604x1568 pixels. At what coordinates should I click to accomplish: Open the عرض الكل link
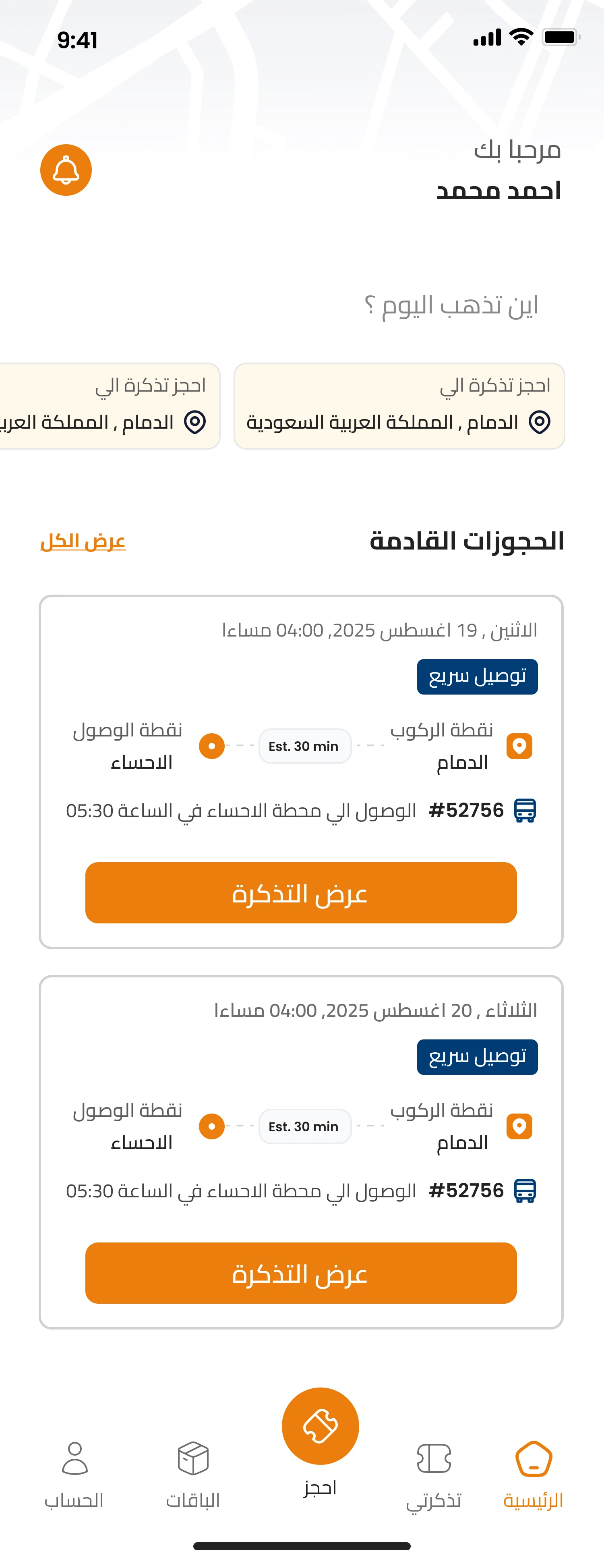83,541
